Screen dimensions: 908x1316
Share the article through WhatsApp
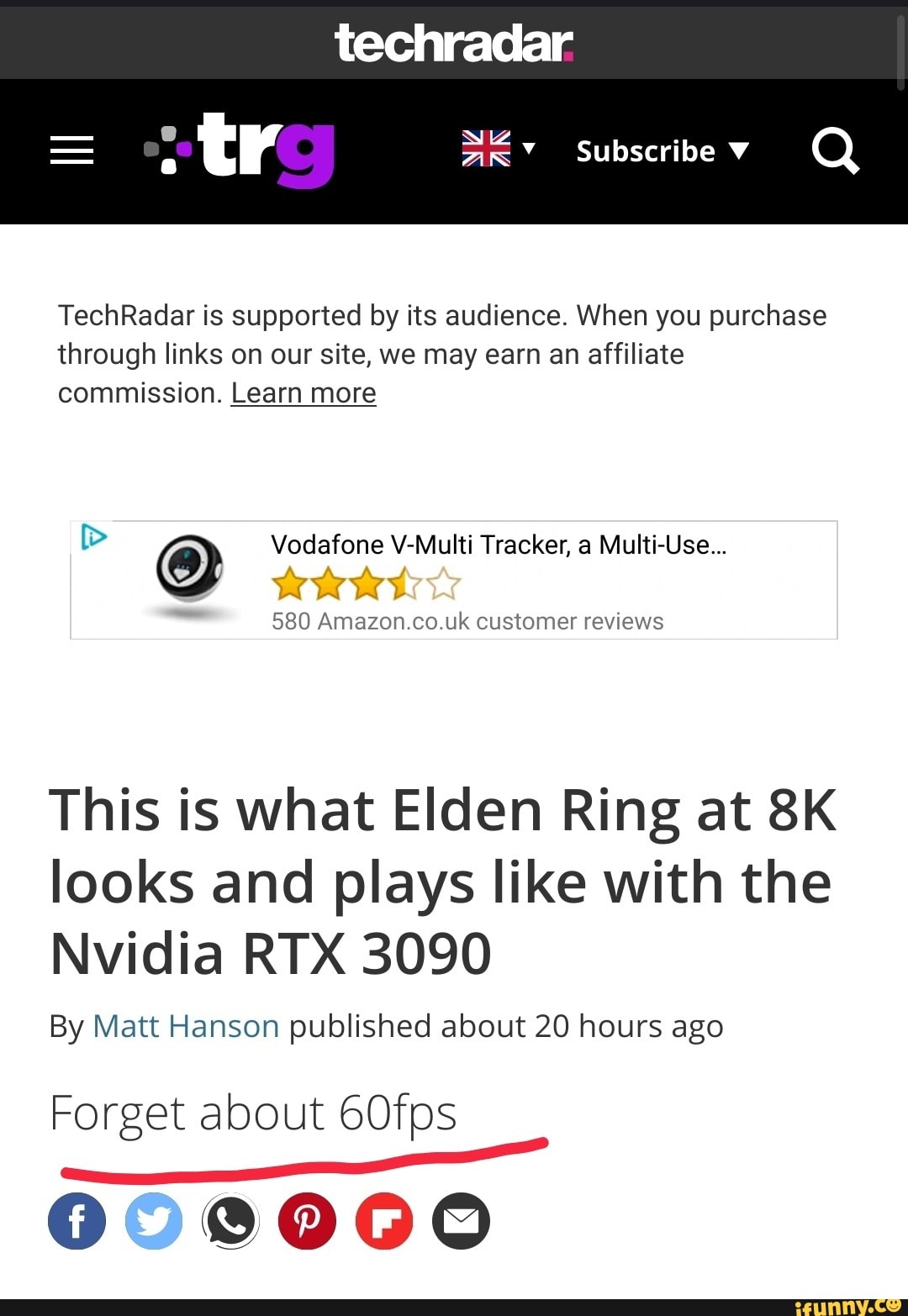point(230,1221)
